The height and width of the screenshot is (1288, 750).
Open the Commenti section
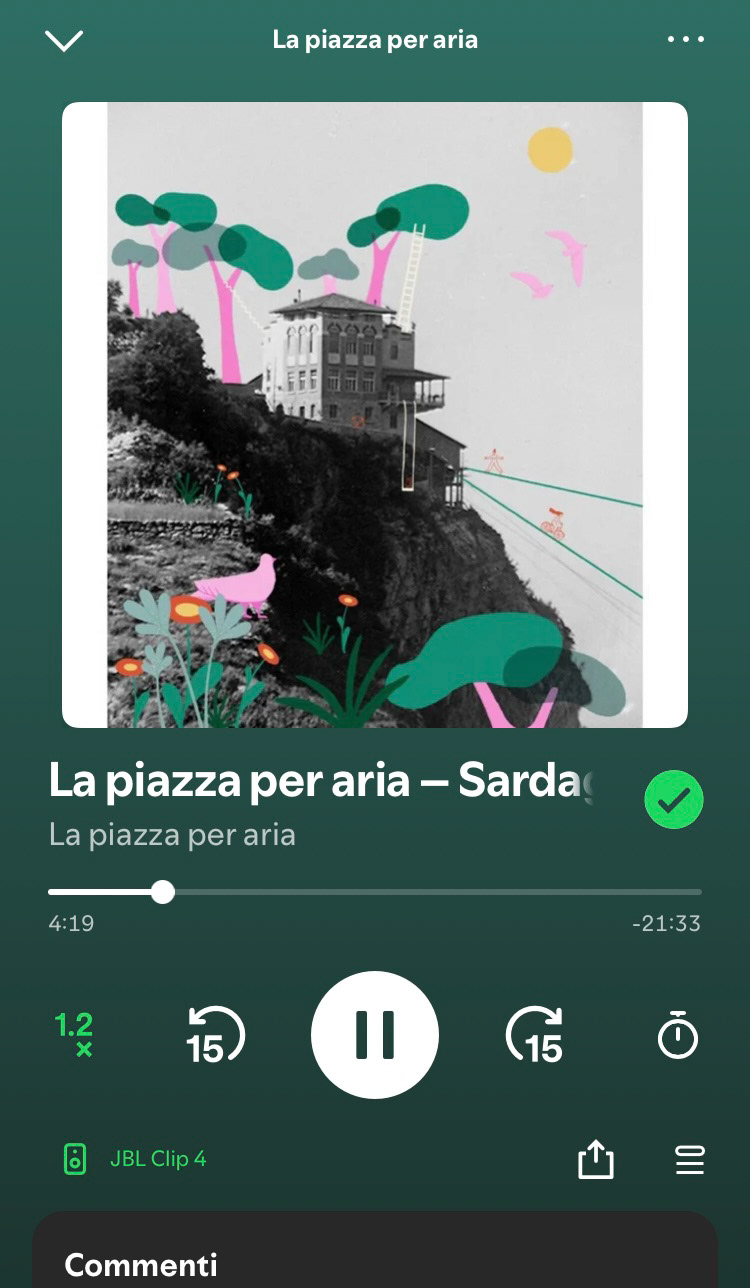coord(141,1264)
